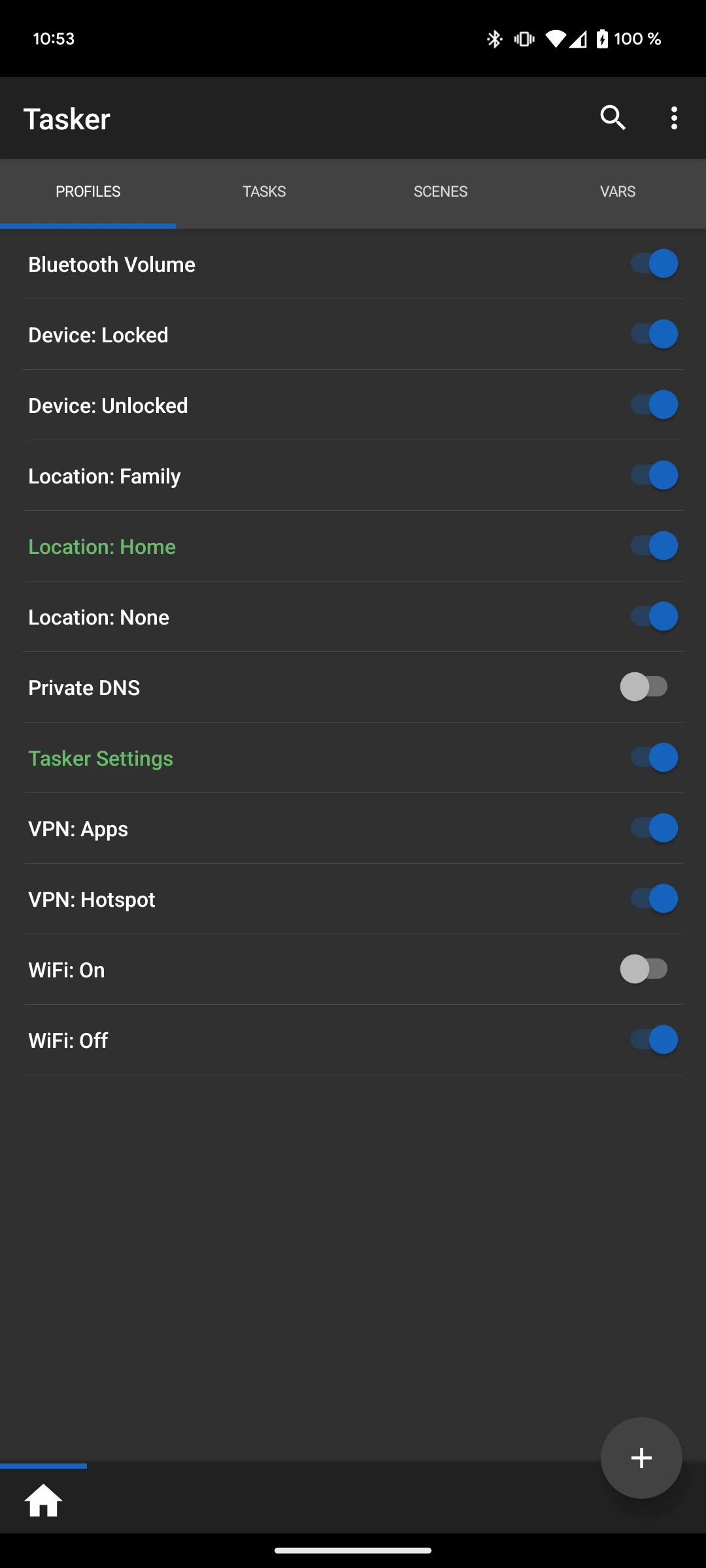Viewport: 706px width, 1568px height.
Task: Open the search icon in Tasker
Action: [613, 118]
